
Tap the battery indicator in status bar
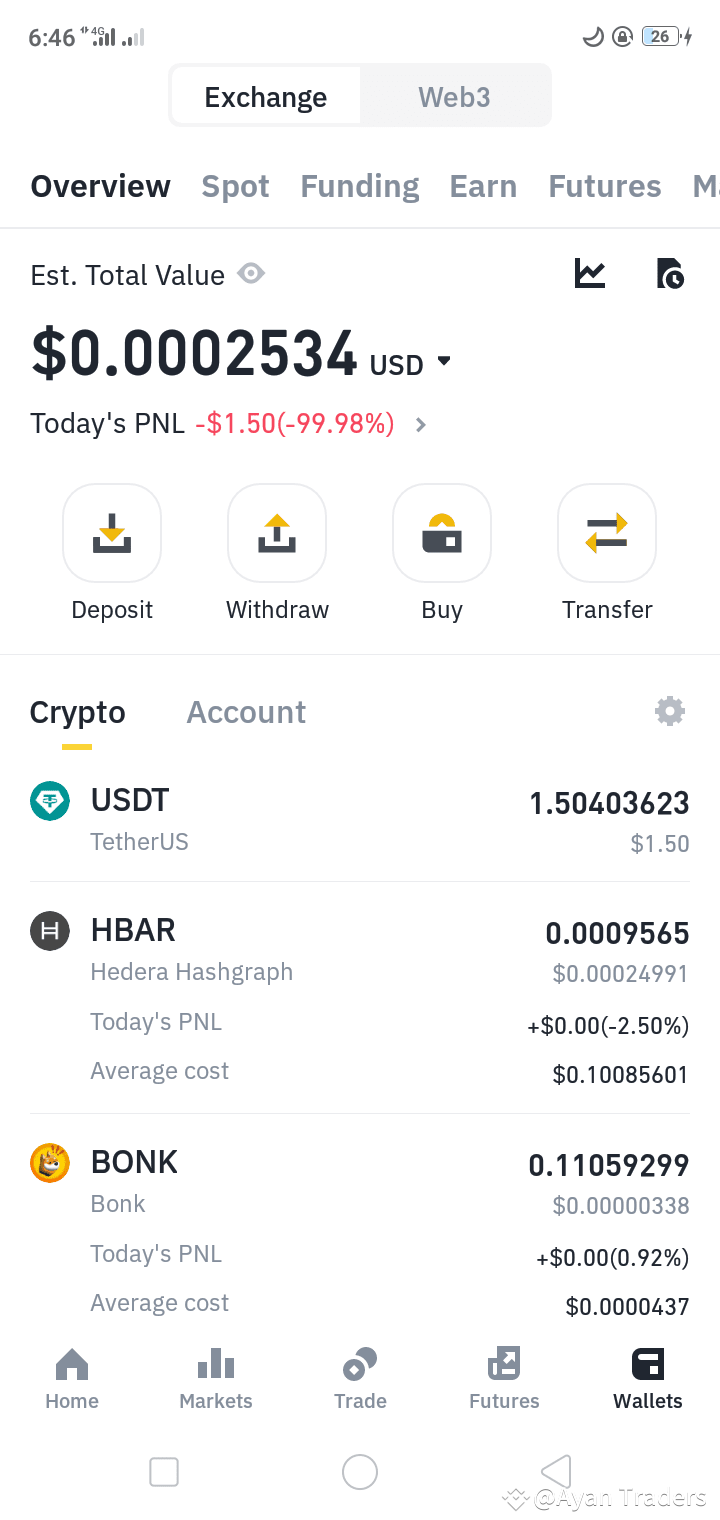(662, 36)
